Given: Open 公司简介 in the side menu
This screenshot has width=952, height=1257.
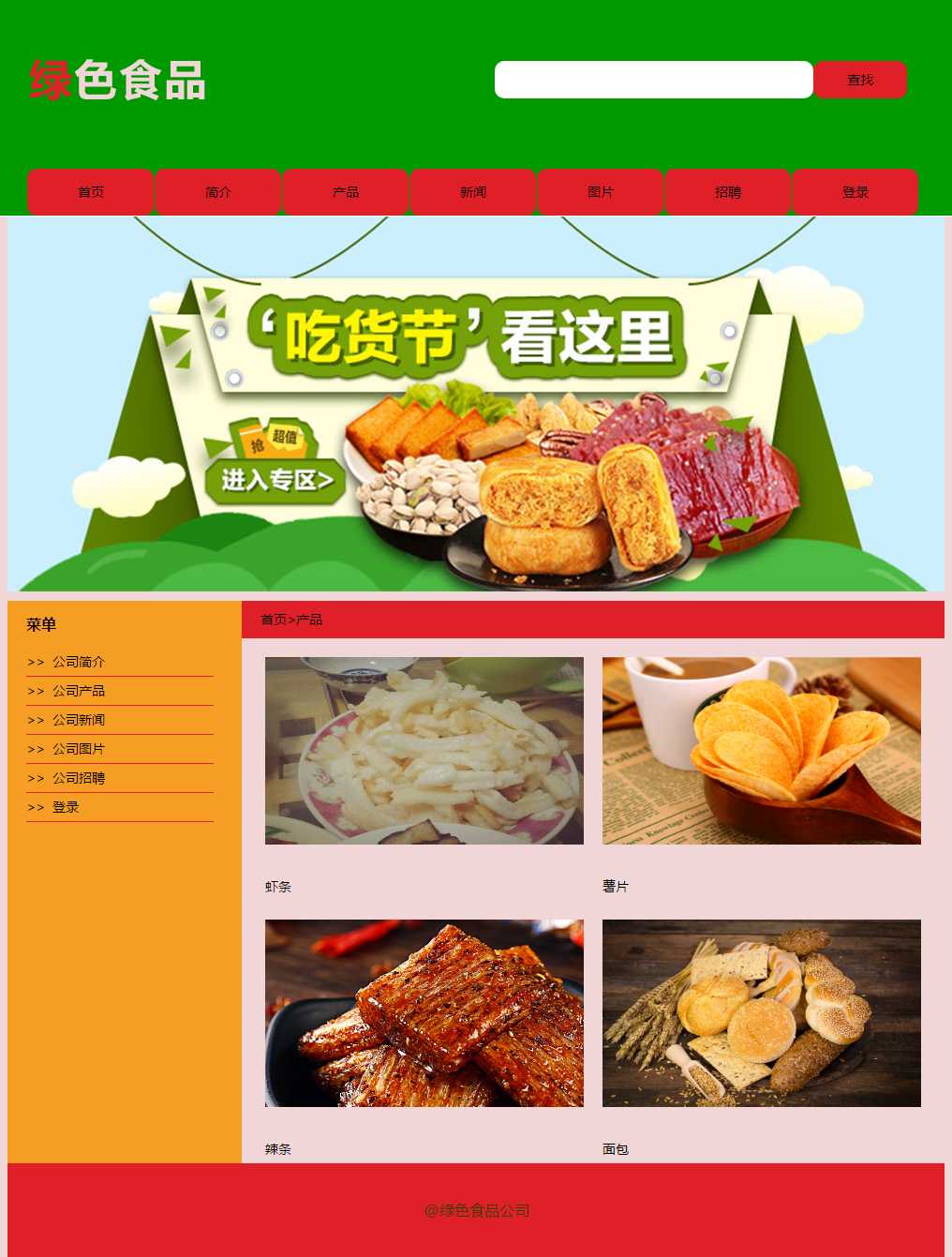Looking at the screenshot, I should tap(79, 662).
